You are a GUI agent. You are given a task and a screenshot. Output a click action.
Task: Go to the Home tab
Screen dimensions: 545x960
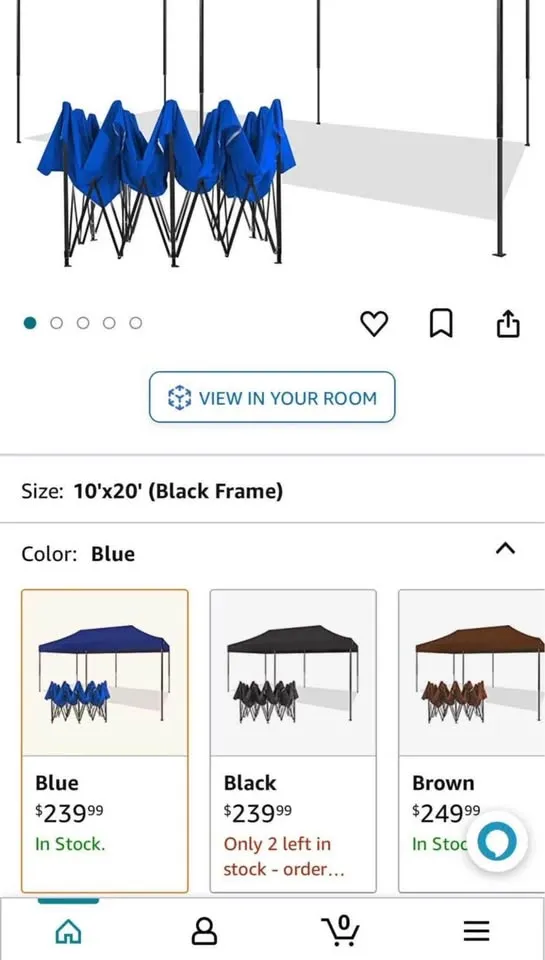pos(68,931)
